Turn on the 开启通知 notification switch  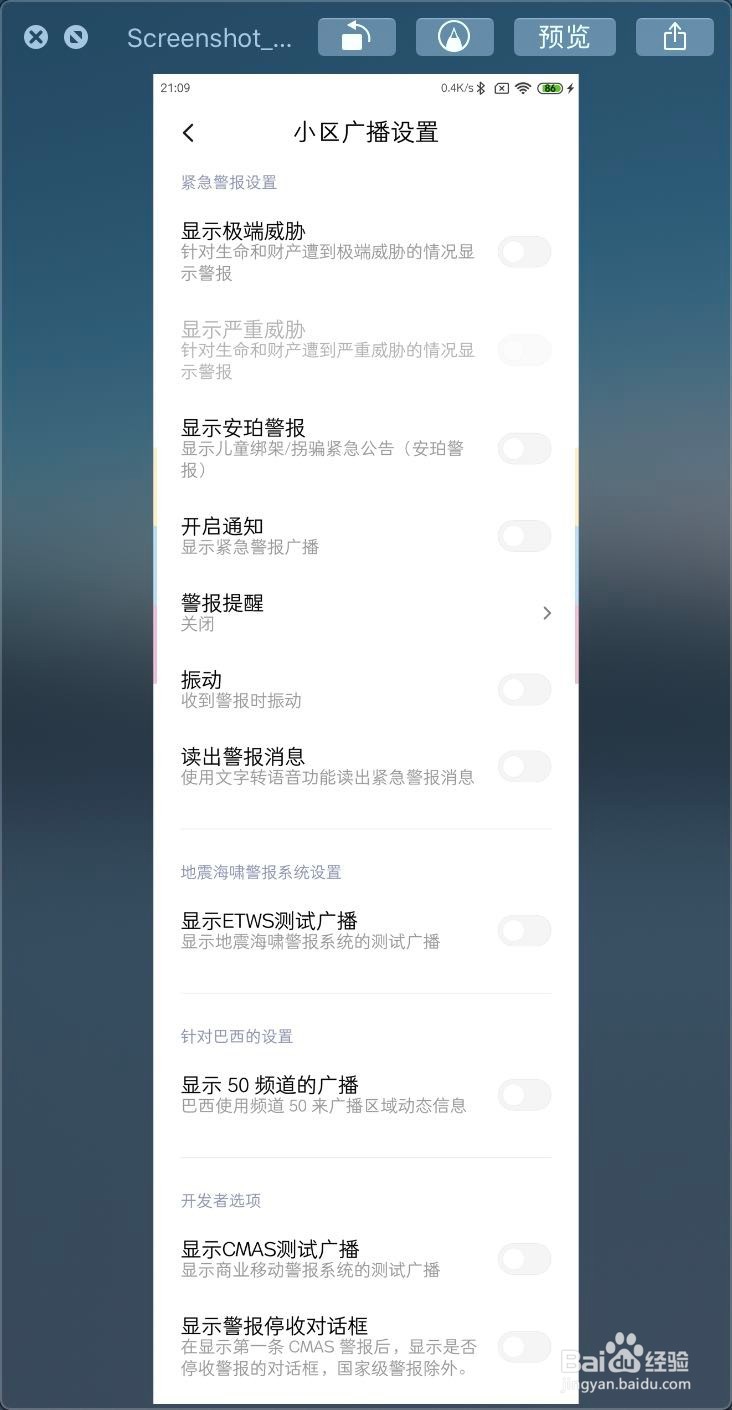pos(524,536)
